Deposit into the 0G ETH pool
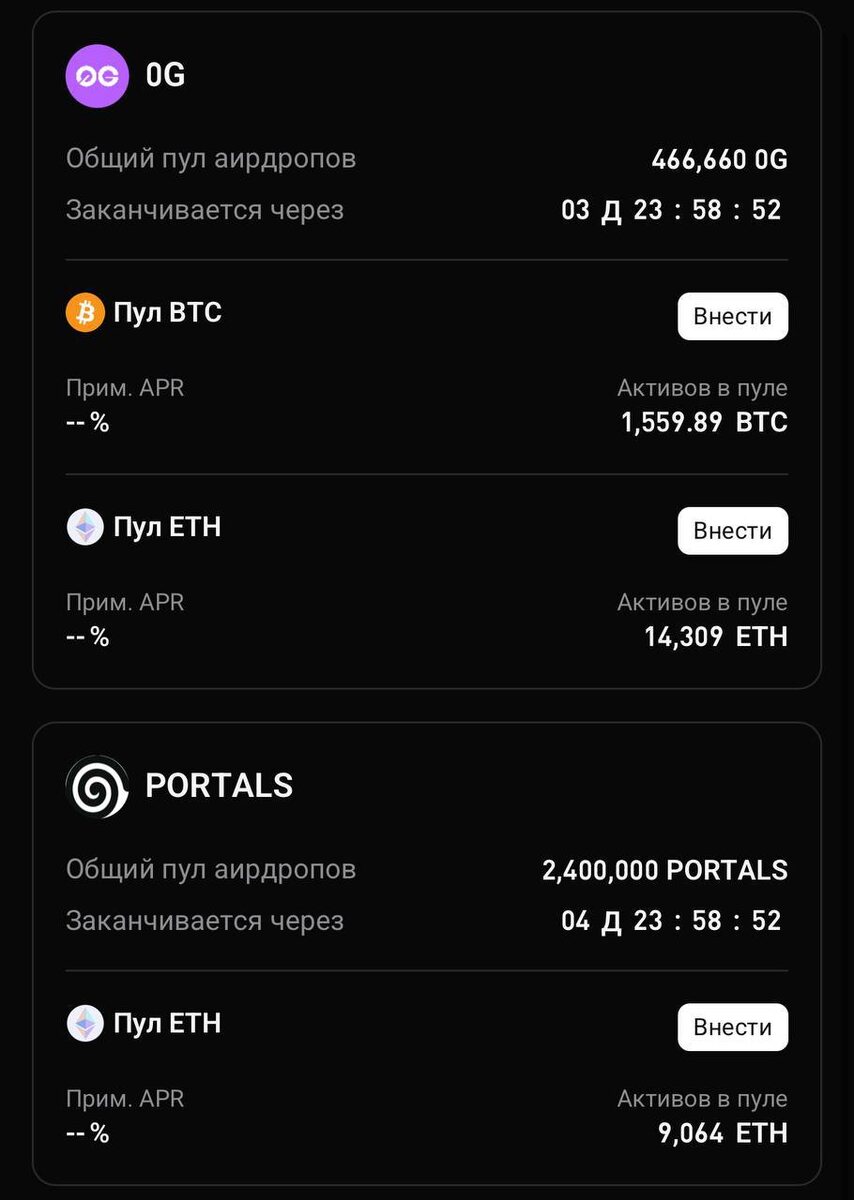The height and width of the screenshot is (1200, 854). [732, 530]
